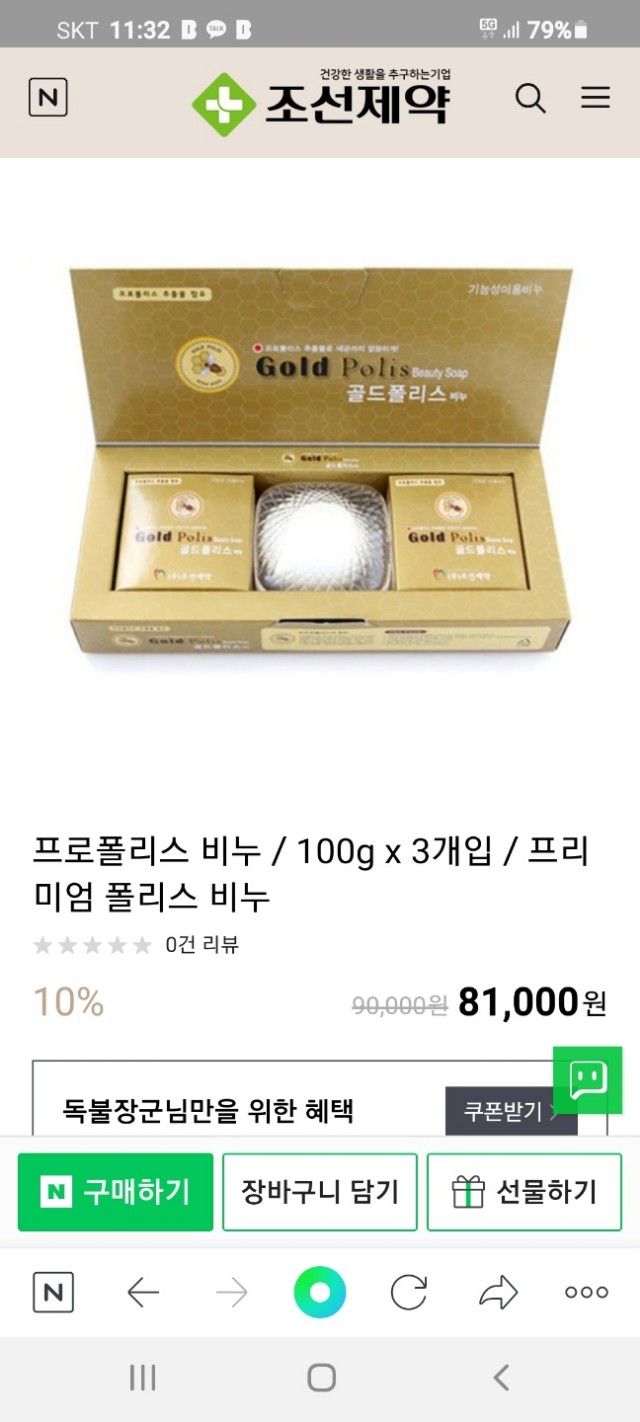Go back to the previous page in the browser

(143, 1293)
